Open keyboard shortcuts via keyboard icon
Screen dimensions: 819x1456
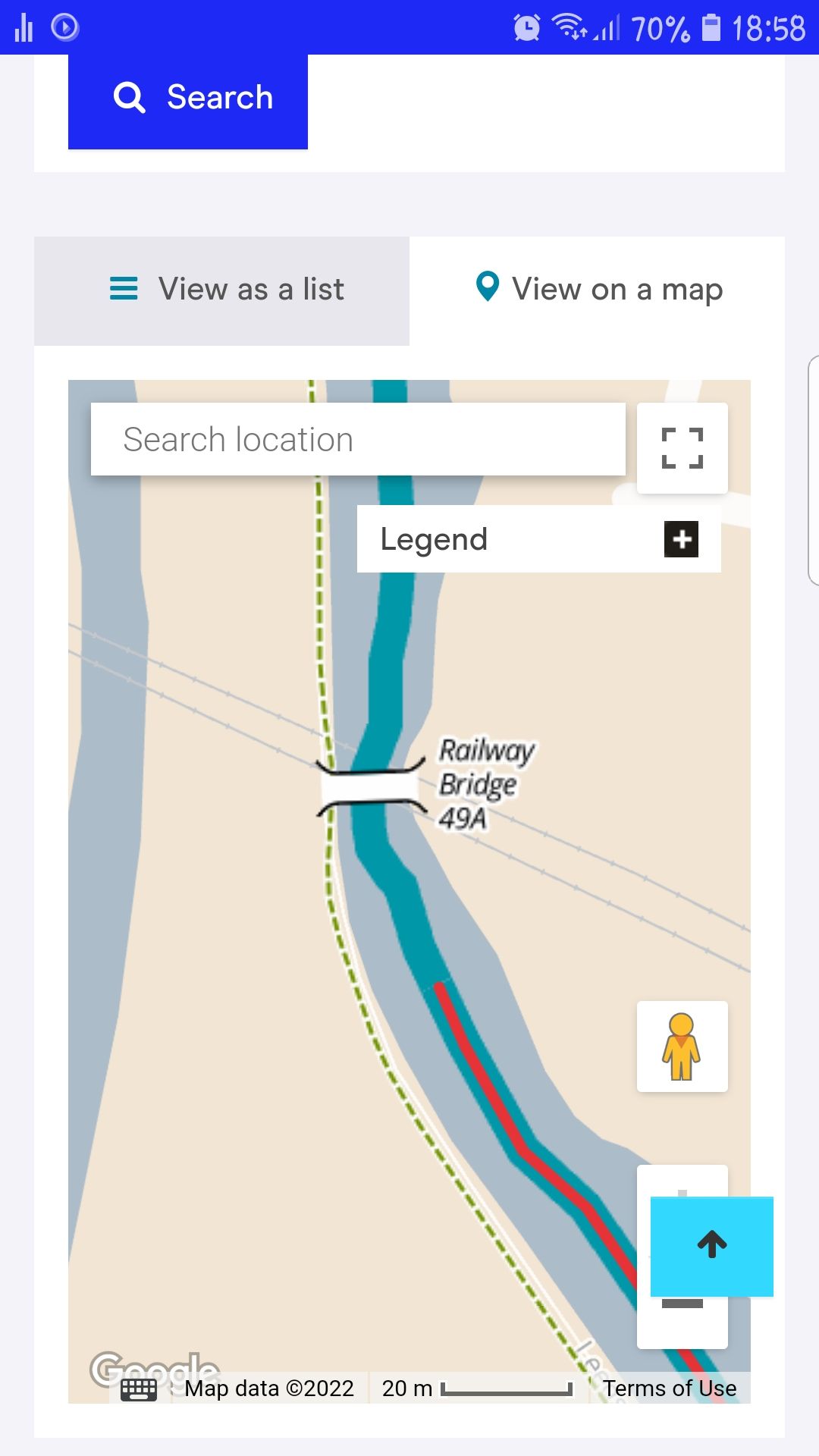click(140, 1389)
